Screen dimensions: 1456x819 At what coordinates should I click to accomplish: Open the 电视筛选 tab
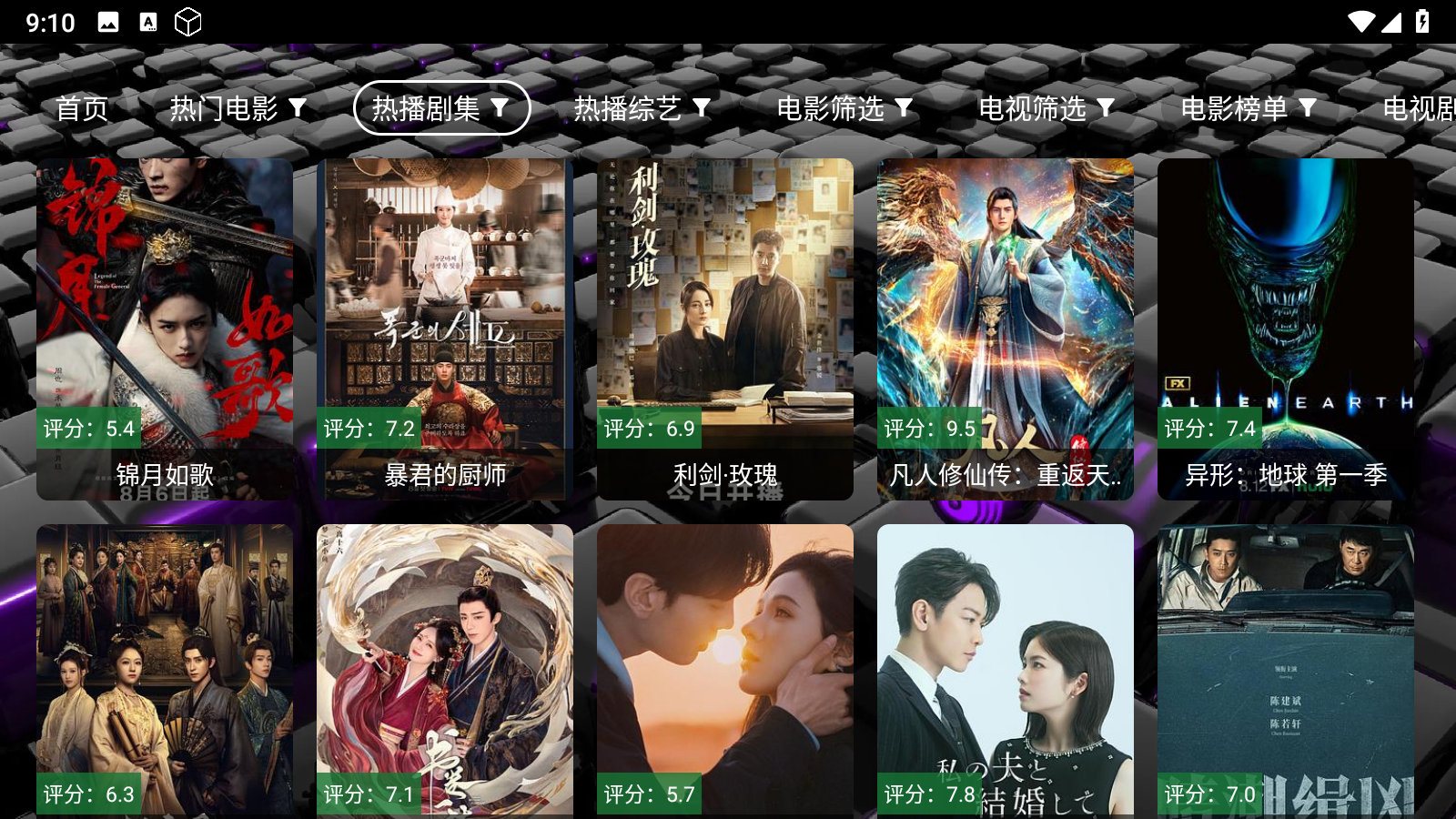click(x=1046, y=108)
